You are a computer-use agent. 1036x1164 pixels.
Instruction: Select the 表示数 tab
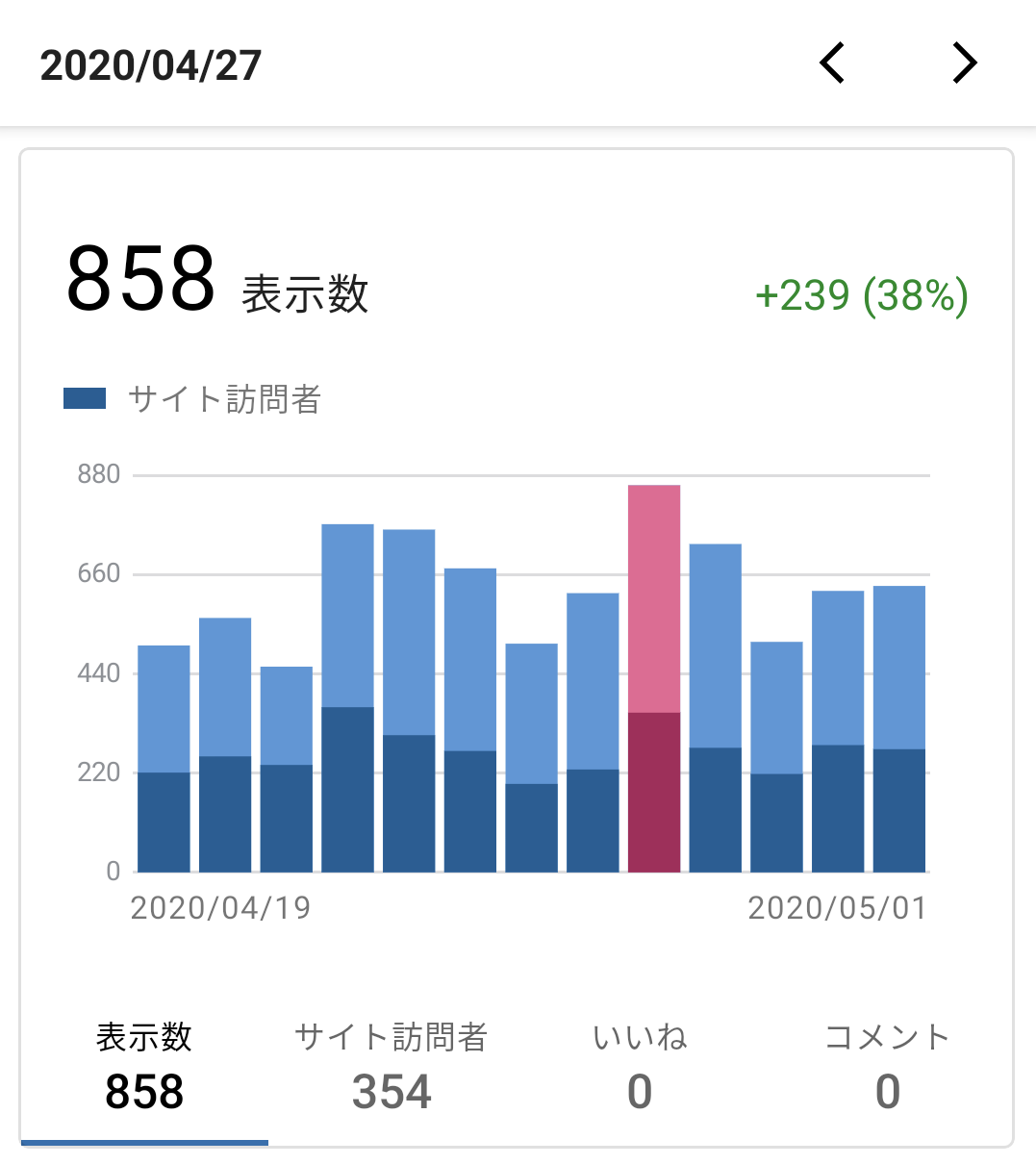pos(144,1068)
